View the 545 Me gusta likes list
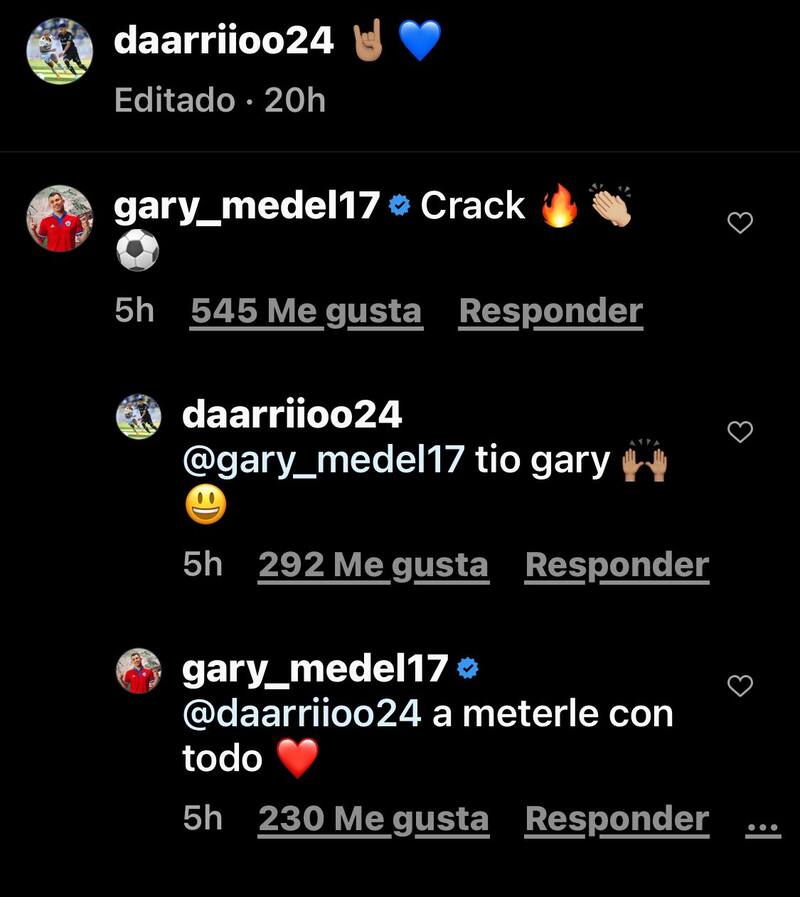The height and width of the screenshot is (897, 800). pos(306,311)
